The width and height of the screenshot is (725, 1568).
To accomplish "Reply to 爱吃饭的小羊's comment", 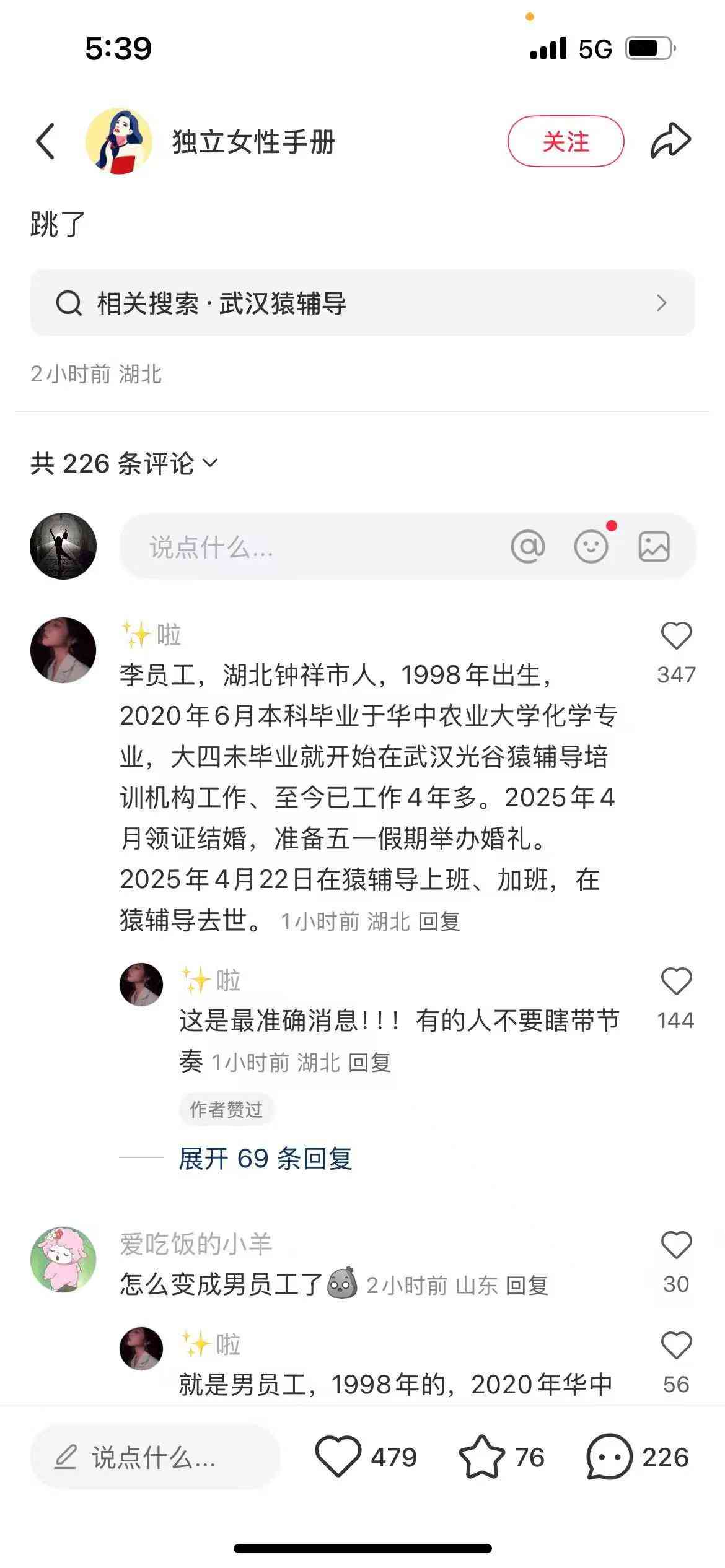I will (x=527, y=1286).
